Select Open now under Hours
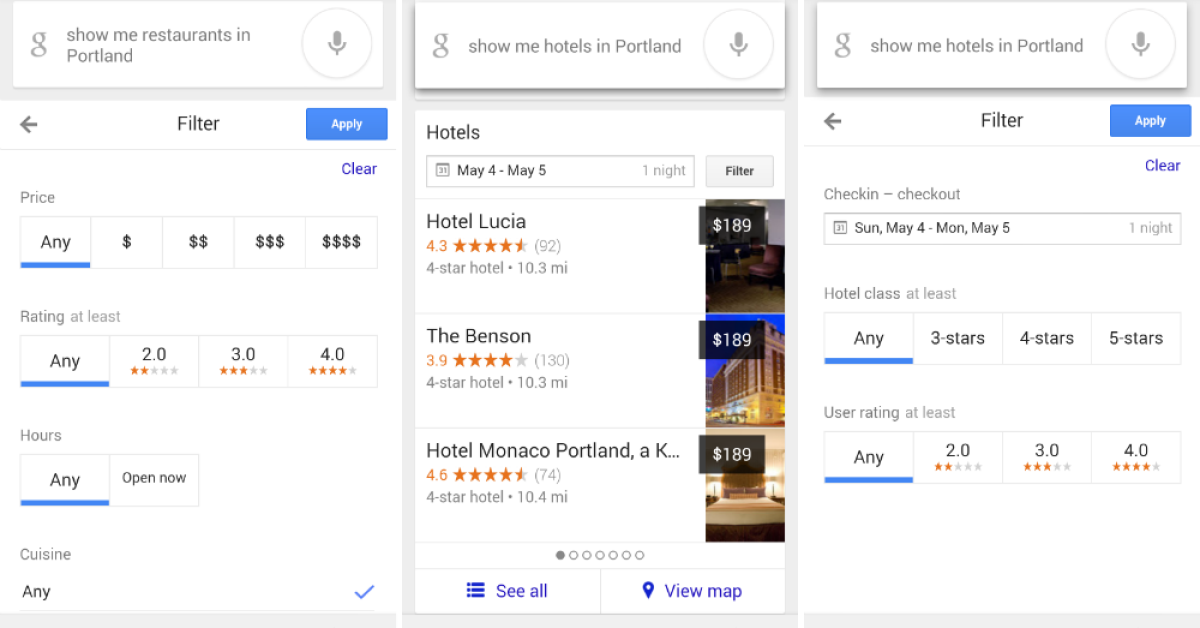 [x=154, y=479]
